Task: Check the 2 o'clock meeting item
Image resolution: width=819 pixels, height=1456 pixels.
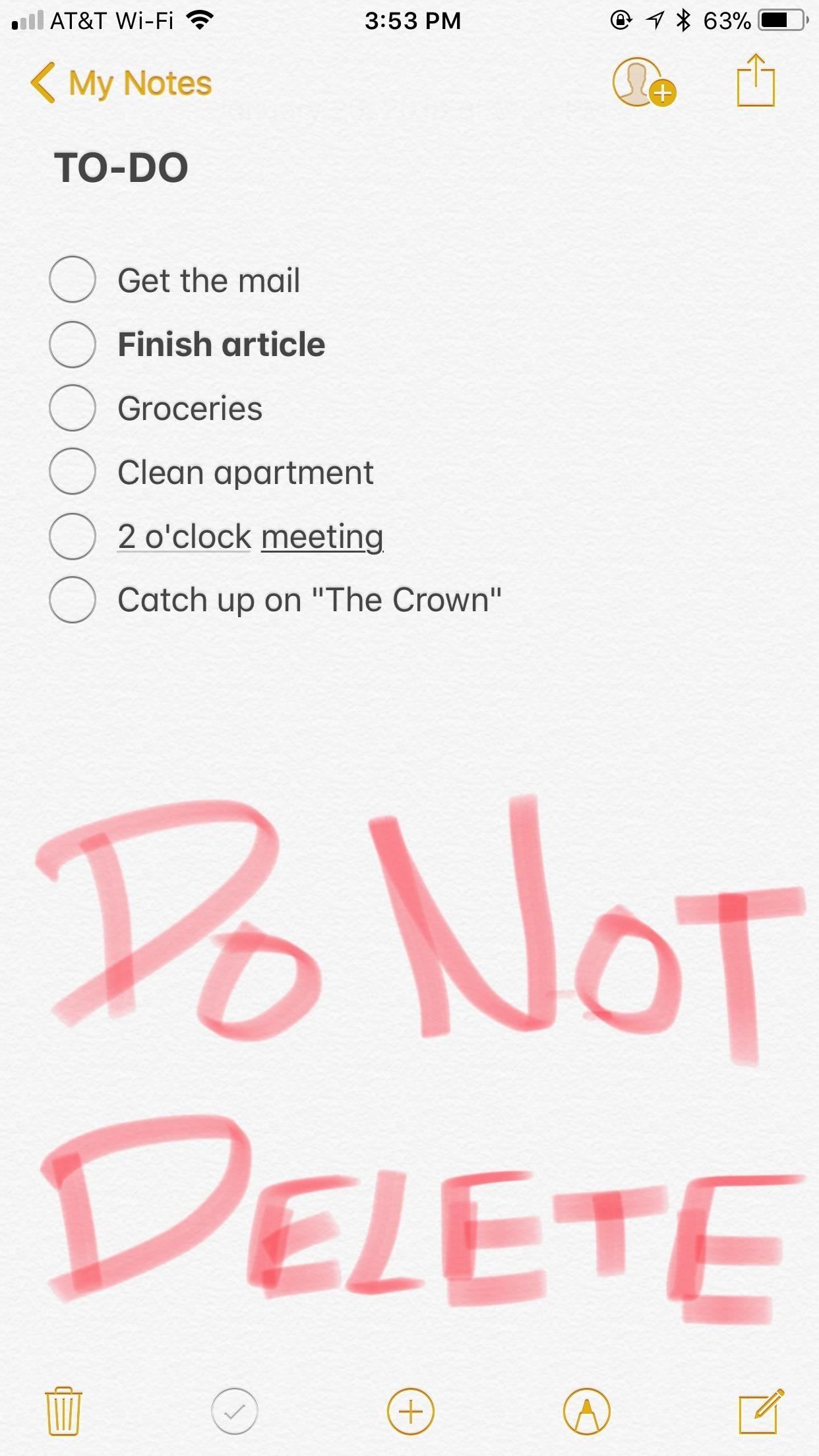Action: (x=73, y=536)
